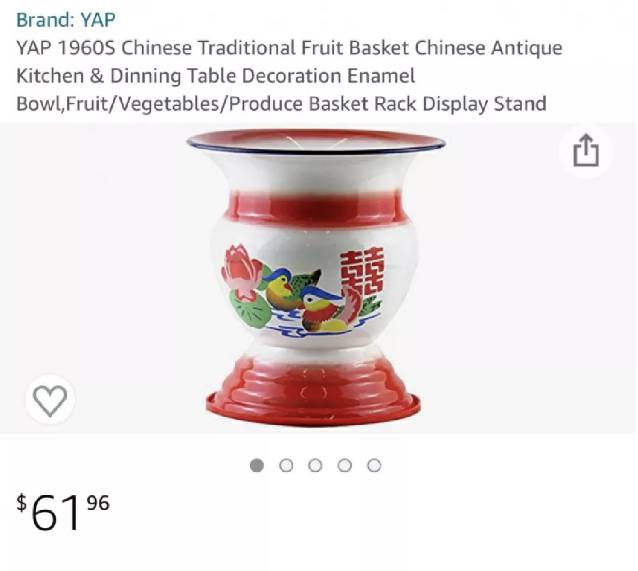Jump to the last image dot
The width and height of the screenshot is (638, 571).
[x=374, y=465]
